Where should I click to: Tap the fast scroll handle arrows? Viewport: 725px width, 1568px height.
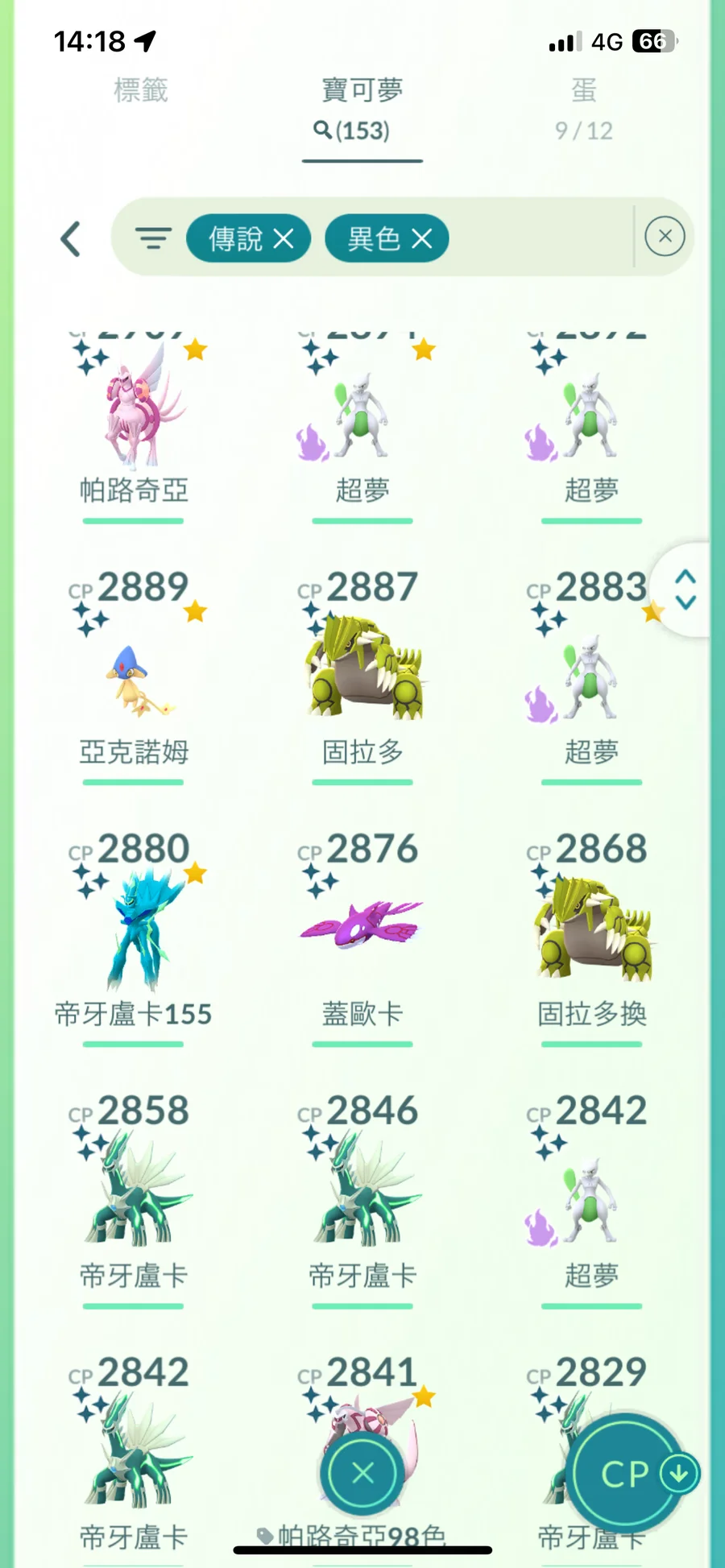coord(686,590)
